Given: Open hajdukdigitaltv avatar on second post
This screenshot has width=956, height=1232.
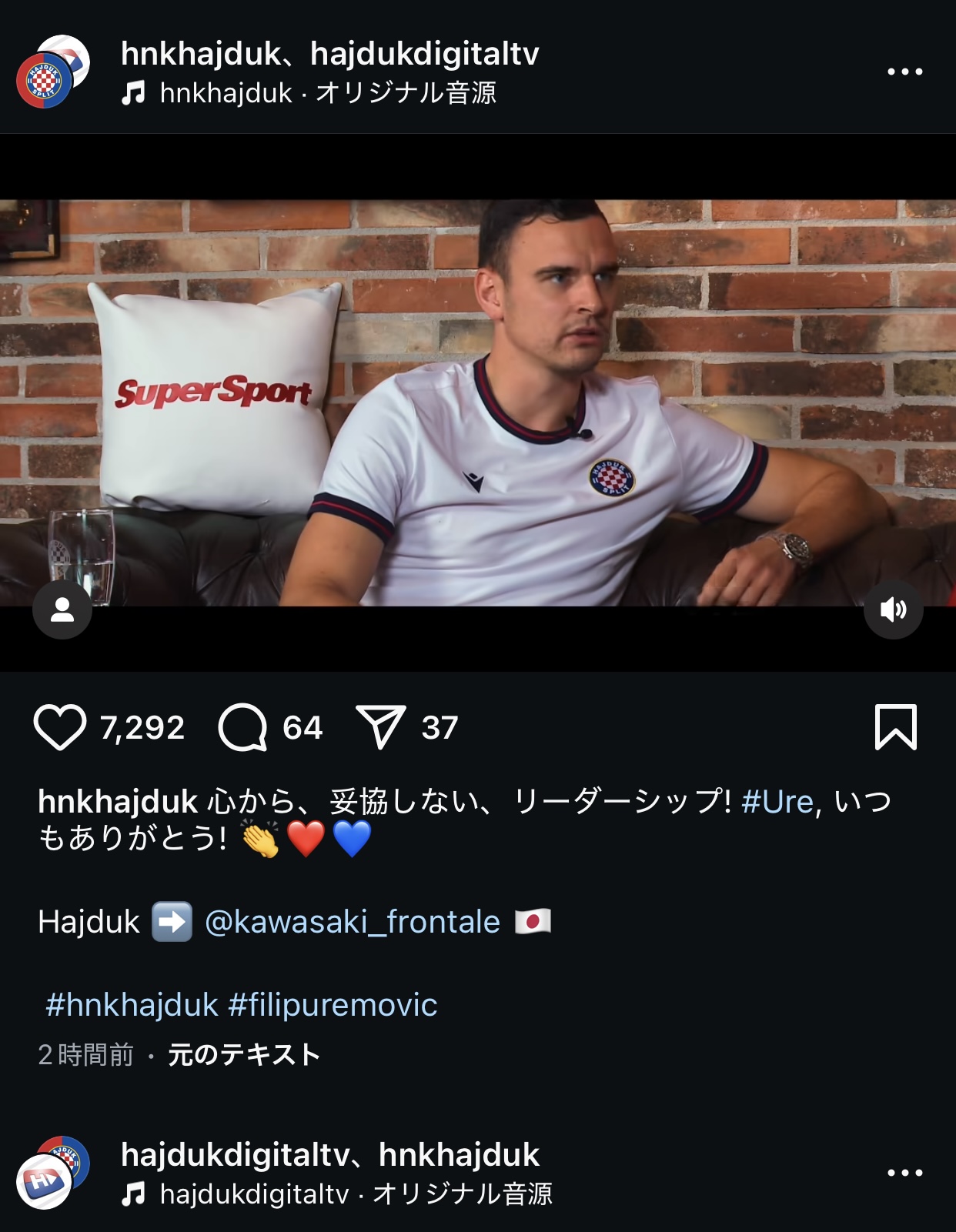Looking at the screenshot, I should tap(44, 1181).
